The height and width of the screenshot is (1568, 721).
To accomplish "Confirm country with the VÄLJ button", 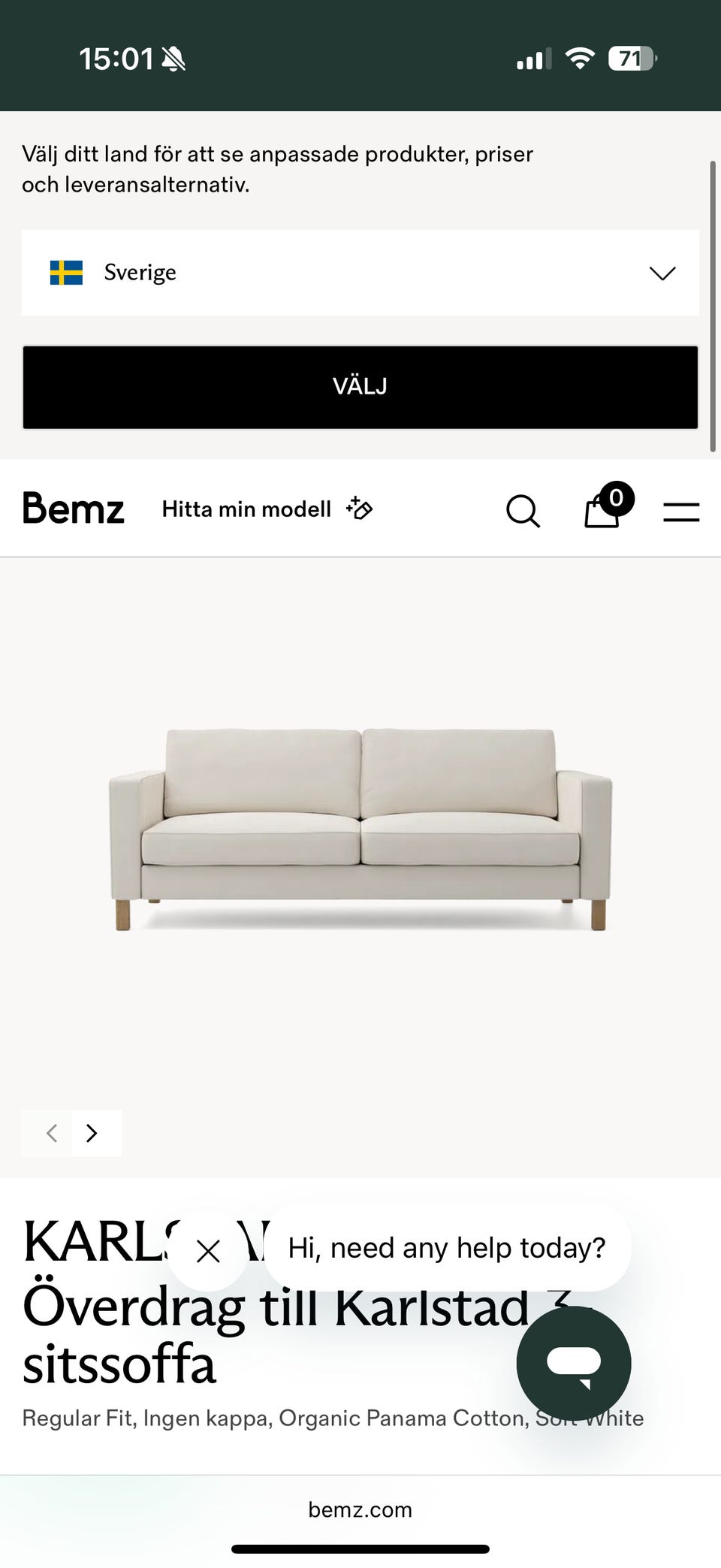I will point(360,387).
